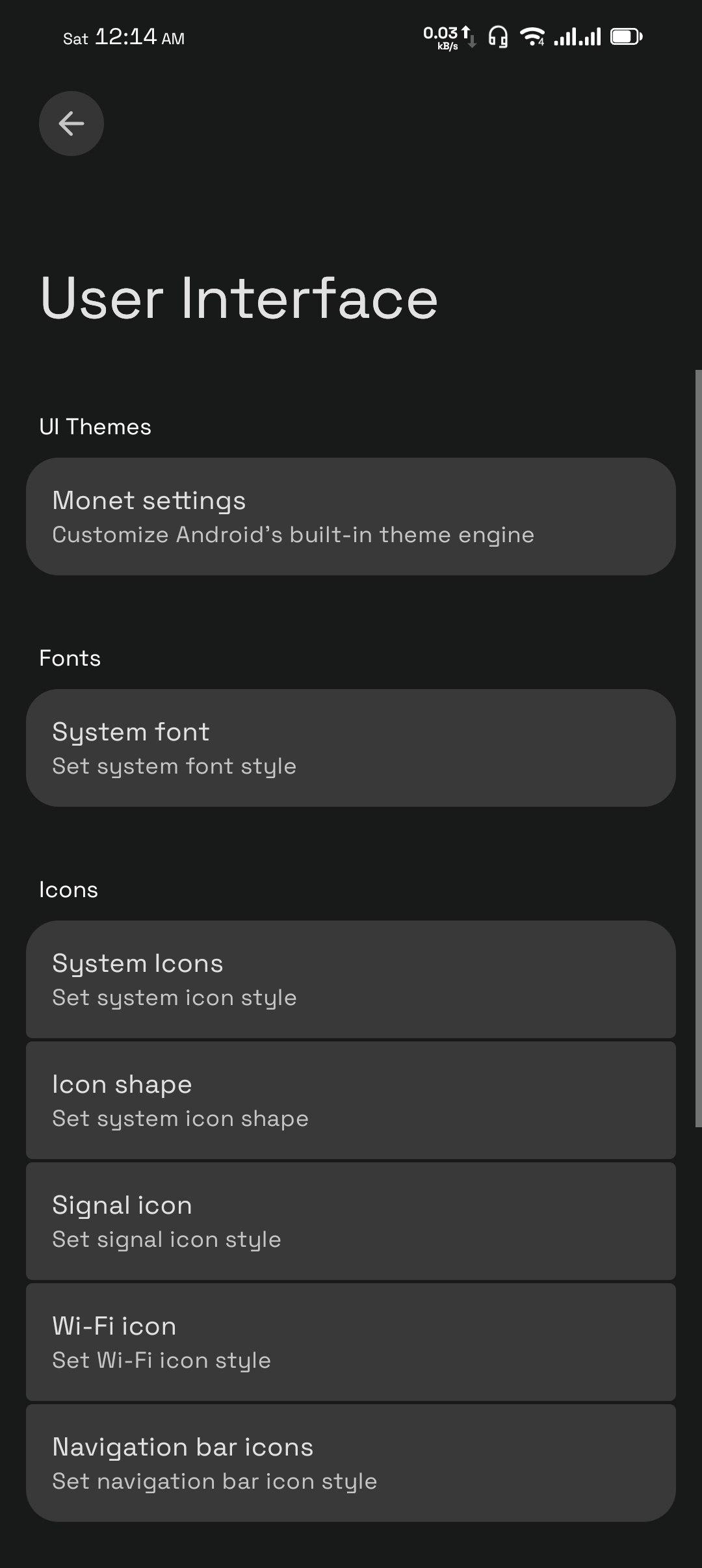Open Navigation bar icons settings
The width and height of the screenshot is (702, 1568).
tap(351, 1463)
